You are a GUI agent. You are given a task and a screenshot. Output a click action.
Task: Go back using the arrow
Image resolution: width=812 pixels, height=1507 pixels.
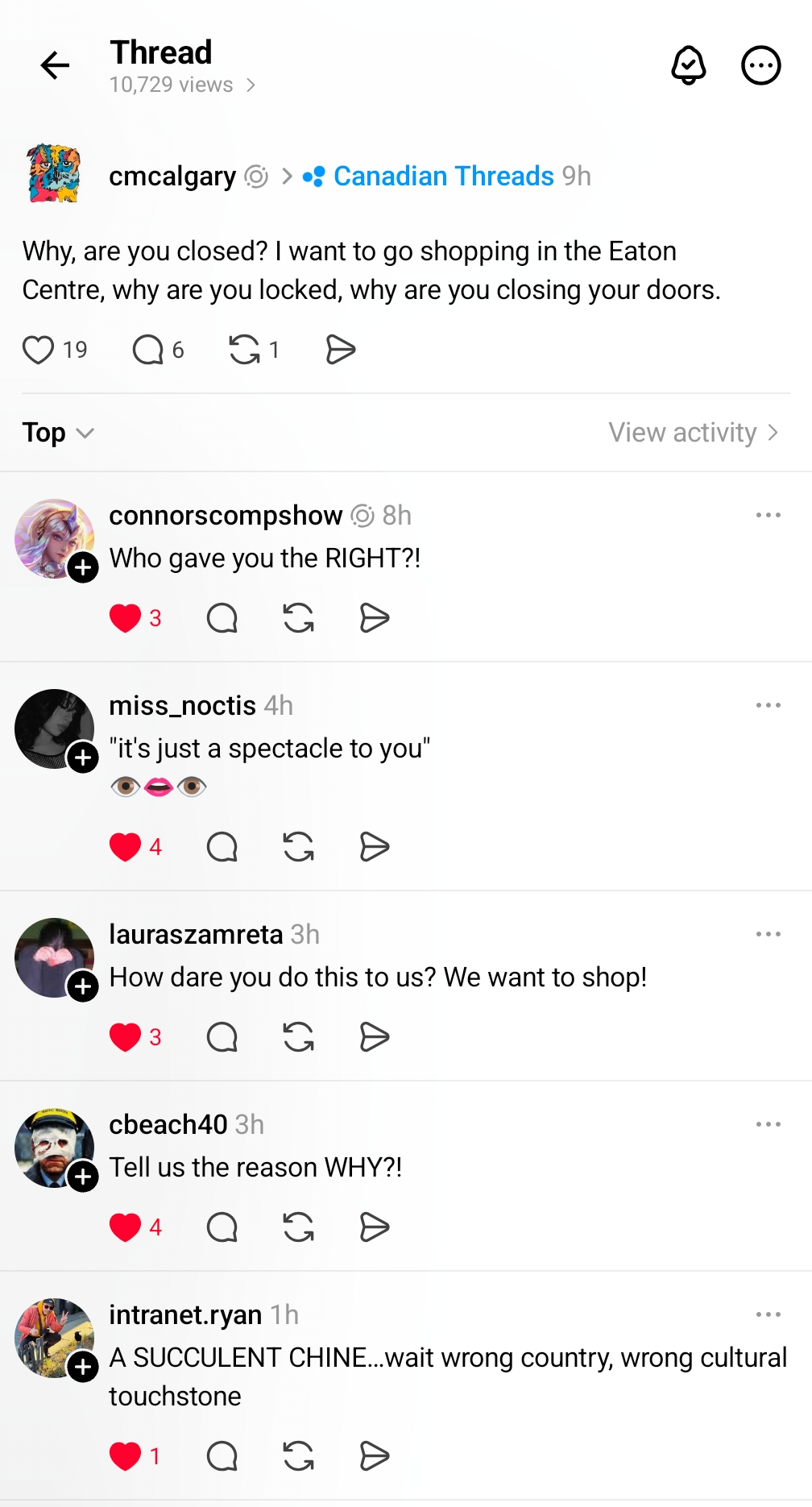(55, 66)
